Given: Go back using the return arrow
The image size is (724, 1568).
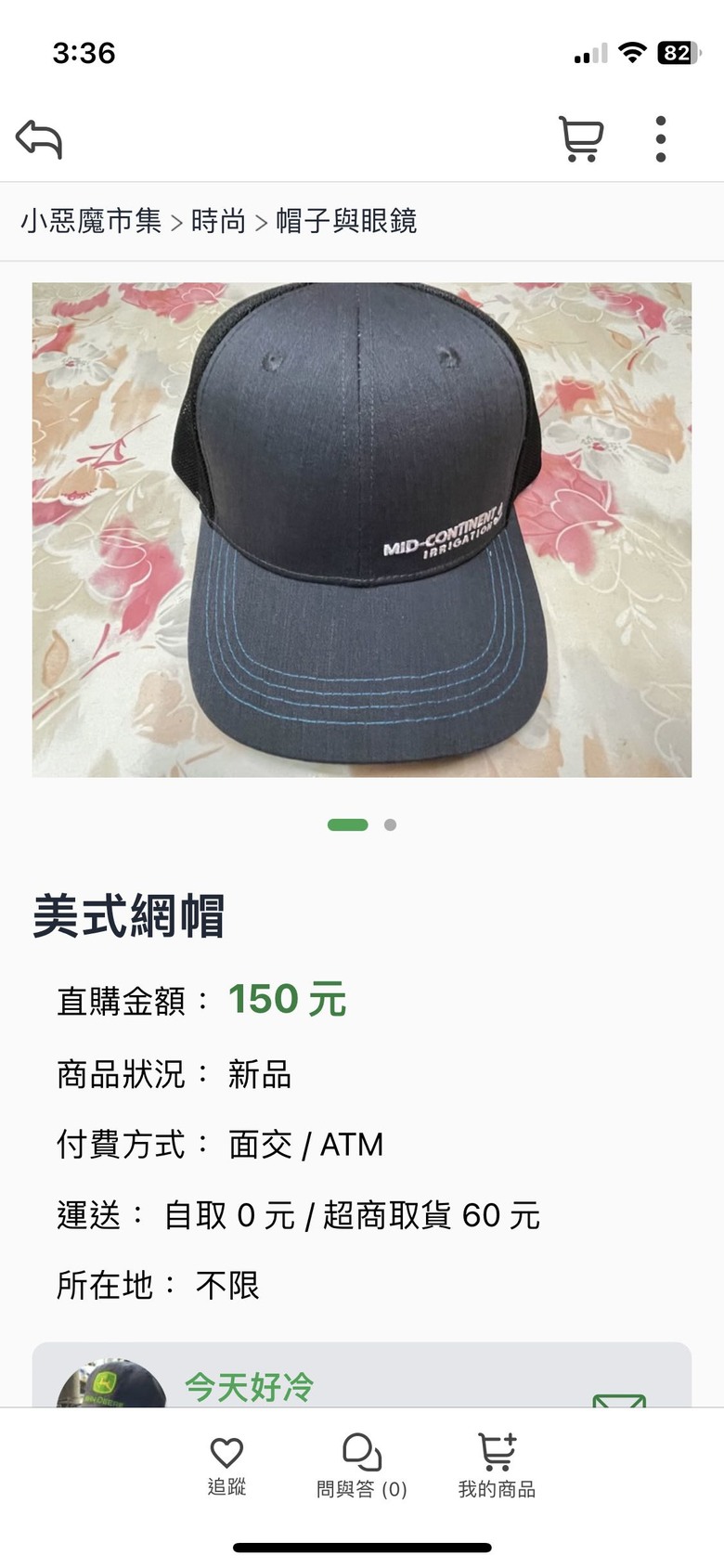Looking at the screenshot, I should coord(39,139).
